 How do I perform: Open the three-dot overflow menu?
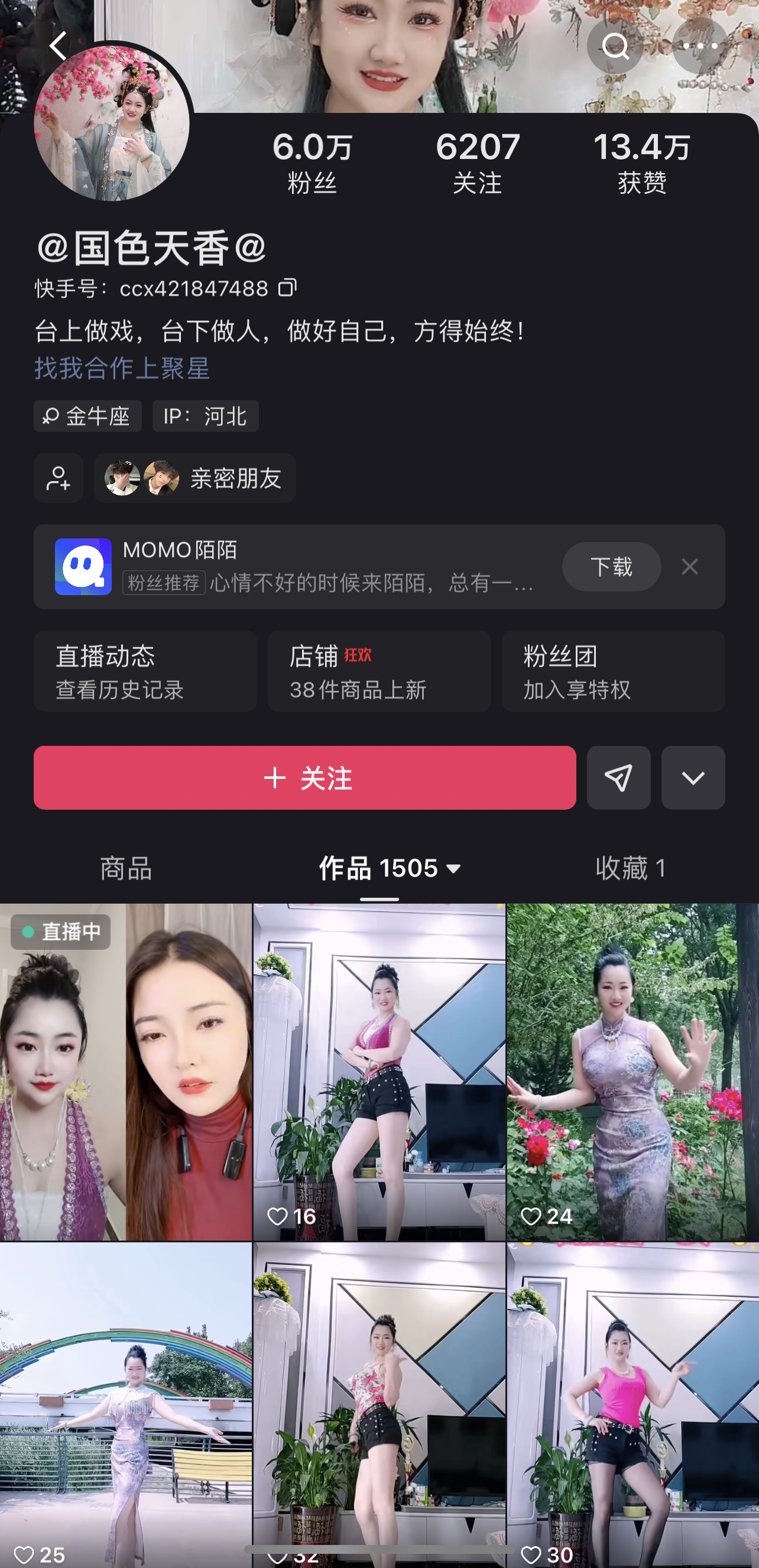[699, 46]
